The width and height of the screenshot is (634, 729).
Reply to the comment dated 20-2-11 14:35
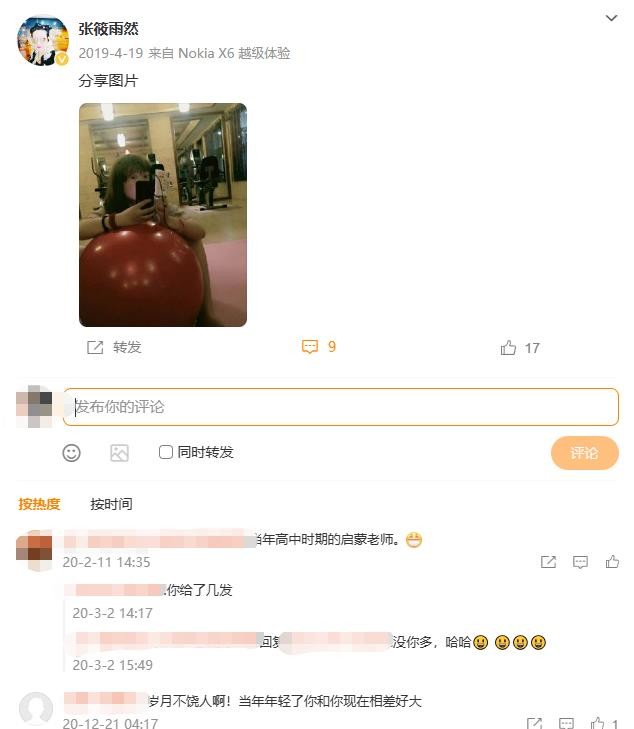[x=580, y=562]
